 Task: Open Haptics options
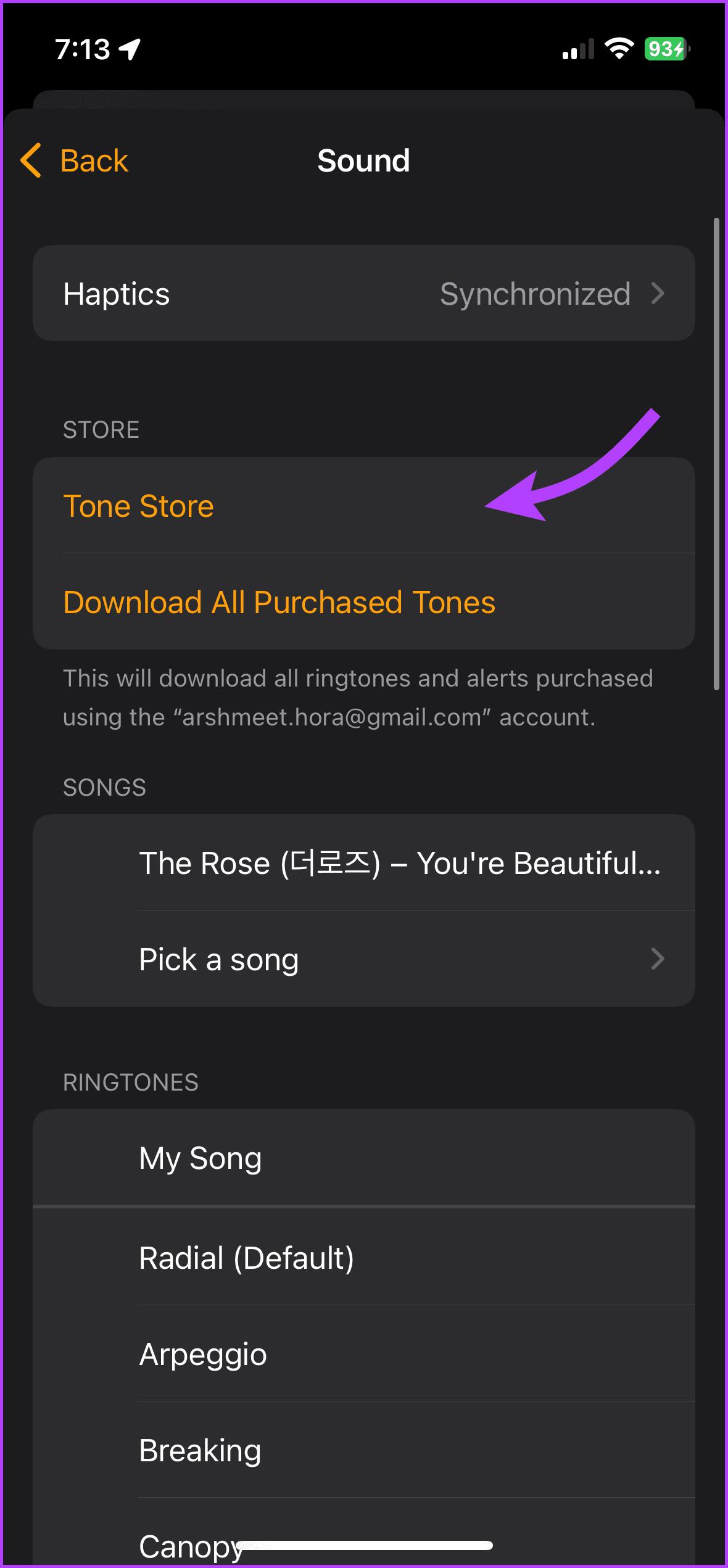(x=364, y=294)
